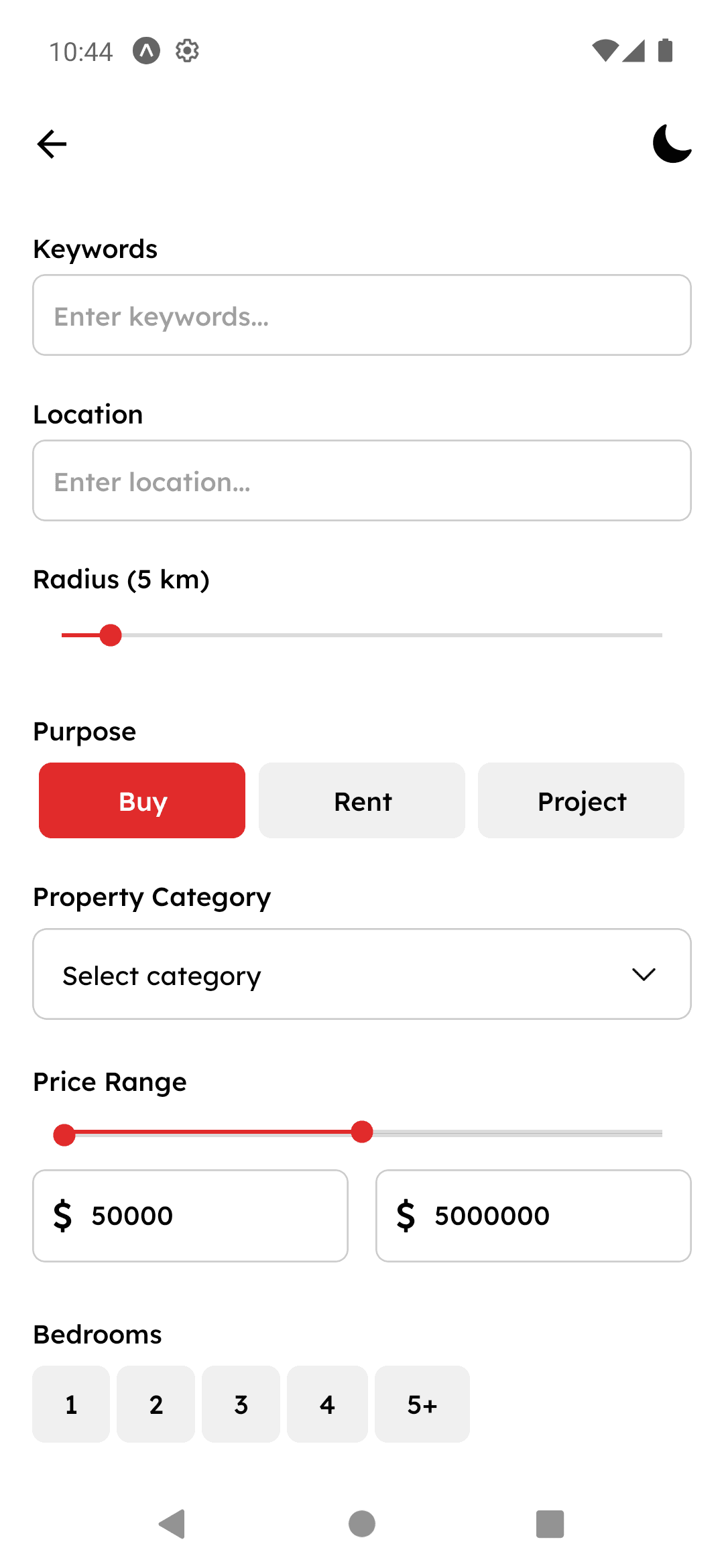Choose 4 bedrooms filter
The height and width of the screenshot is (1568, 724).
pos(326,1404)
